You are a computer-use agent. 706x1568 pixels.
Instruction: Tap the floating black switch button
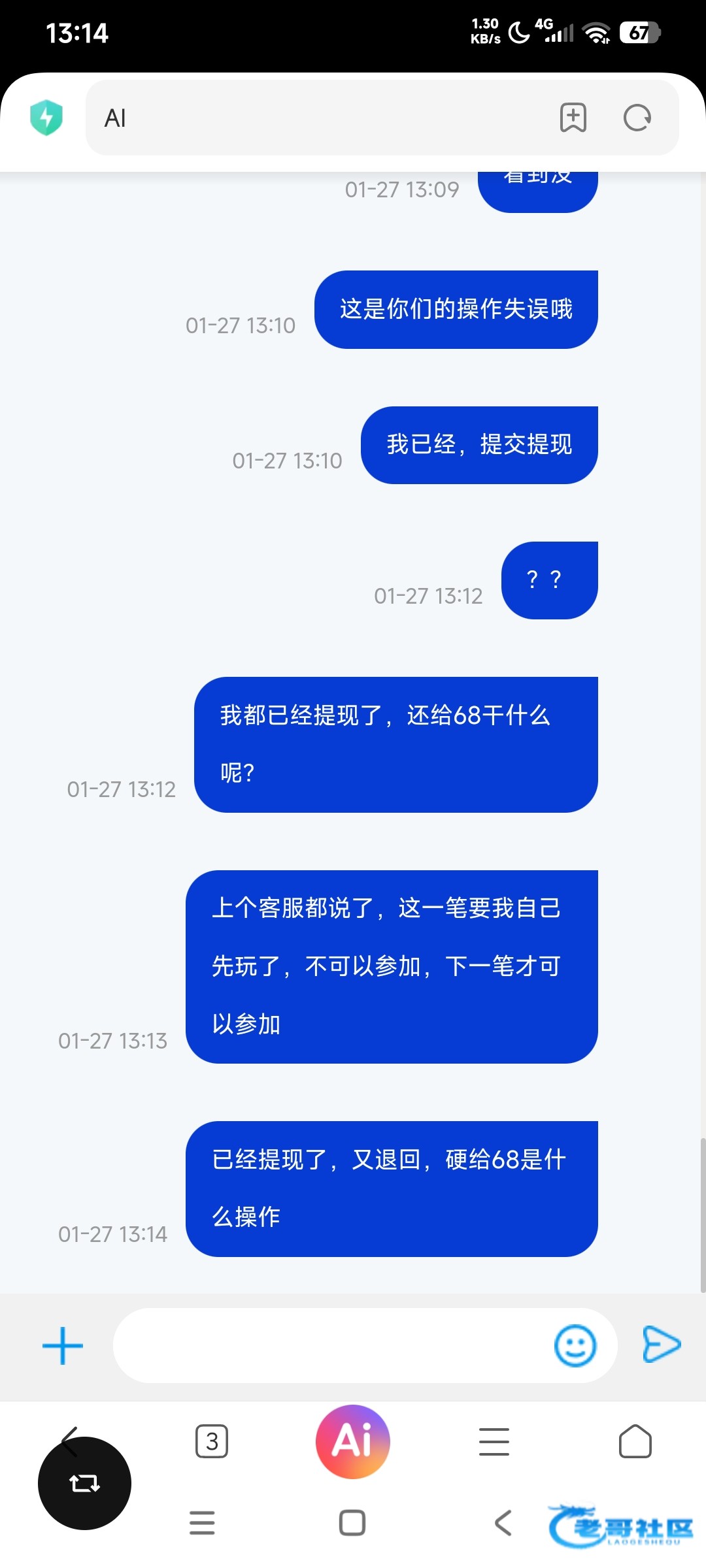point(84,1483)
